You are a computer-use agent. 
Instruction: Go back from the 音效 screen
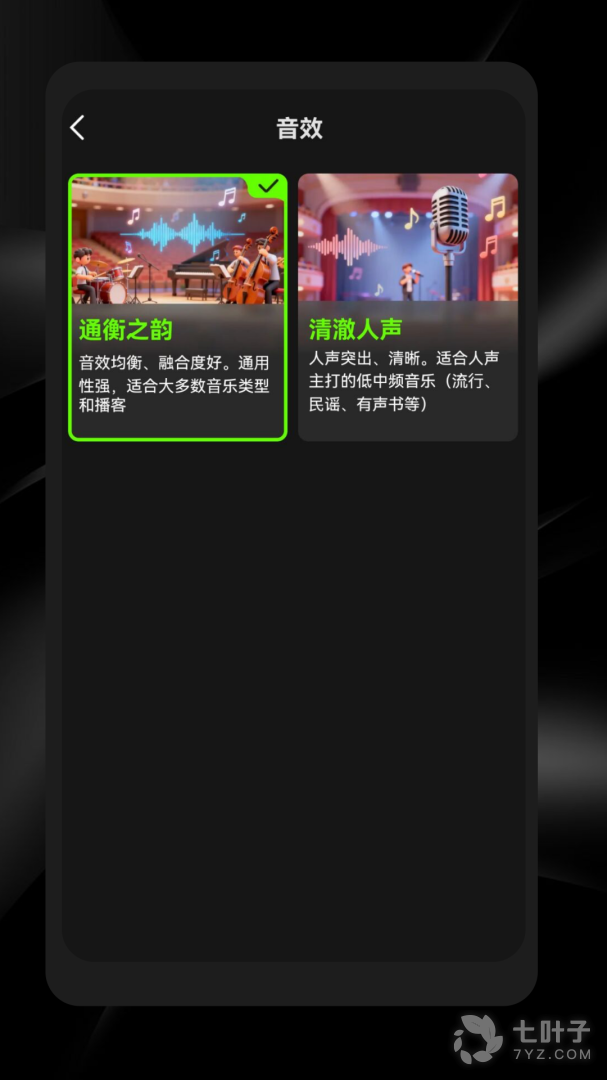(78, 128)
